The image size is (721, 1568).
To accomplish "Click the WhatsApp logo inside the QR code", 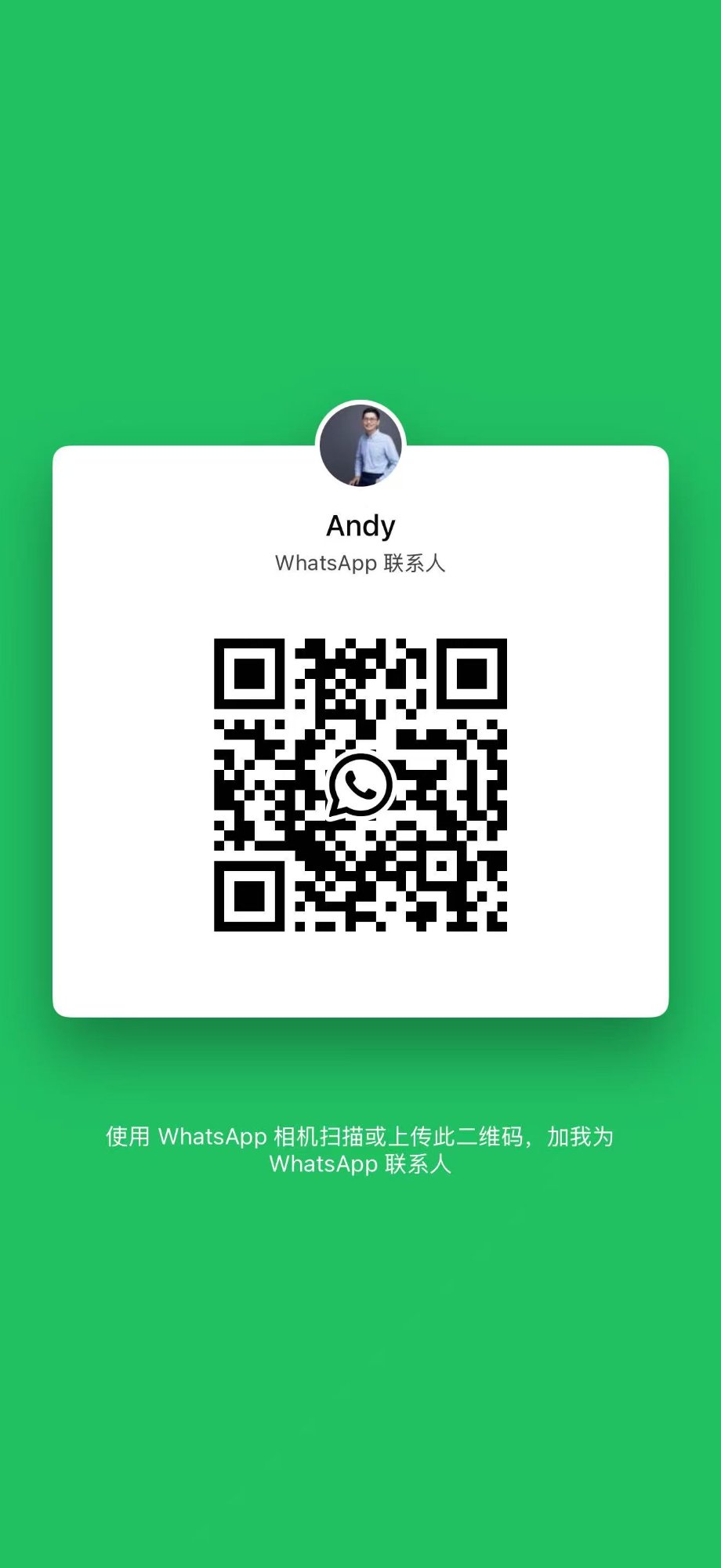I will tap(360, 784).
